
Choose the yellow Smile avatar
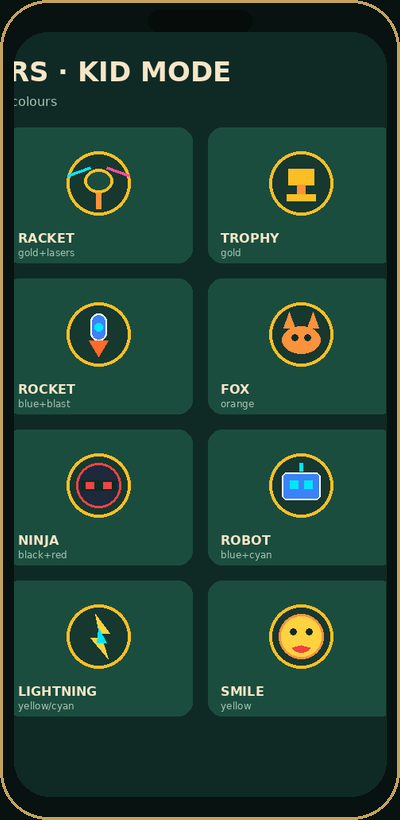coord(298,648)
